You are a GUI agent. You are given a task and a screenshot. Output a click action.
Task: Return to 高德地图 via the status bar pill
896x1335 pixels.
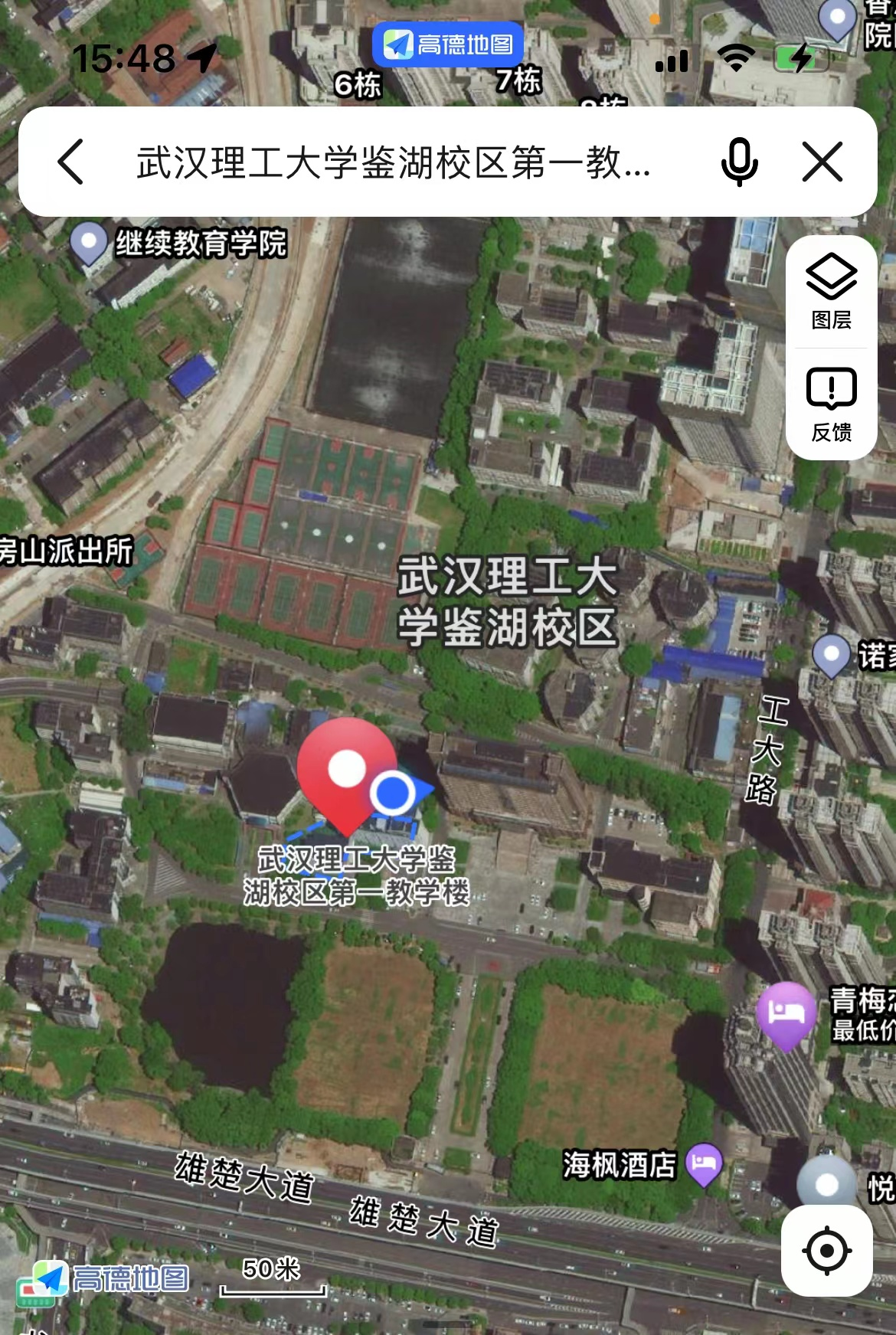coord(448,44)
